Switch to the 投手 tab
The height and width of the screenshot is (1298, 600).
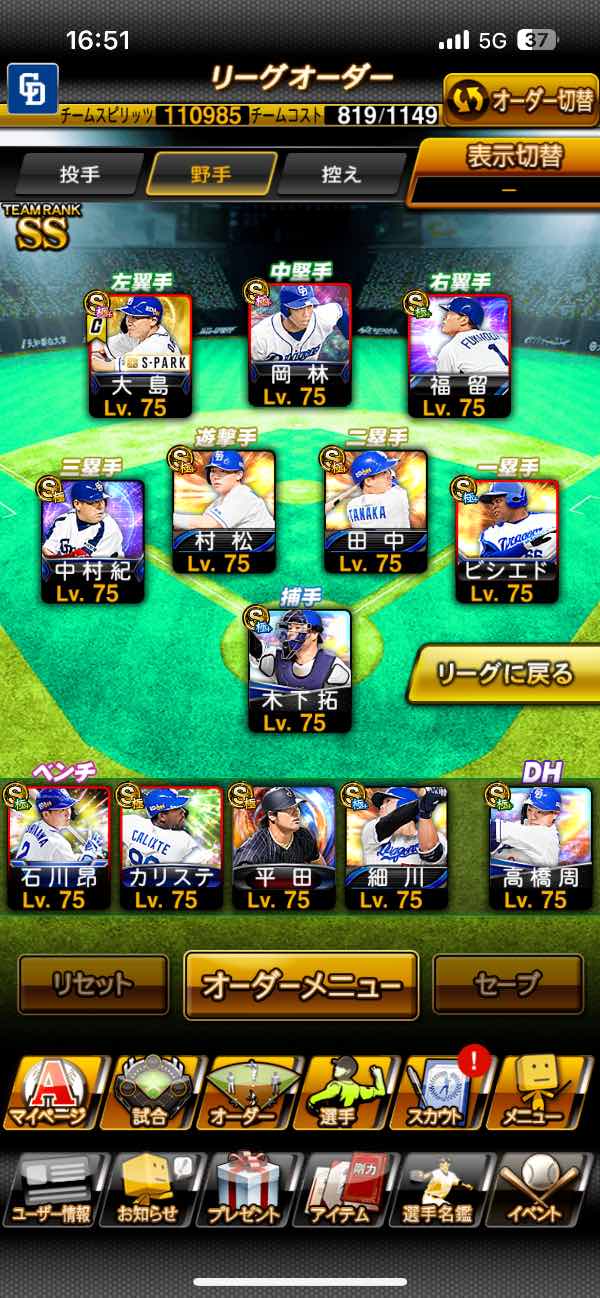80,174
